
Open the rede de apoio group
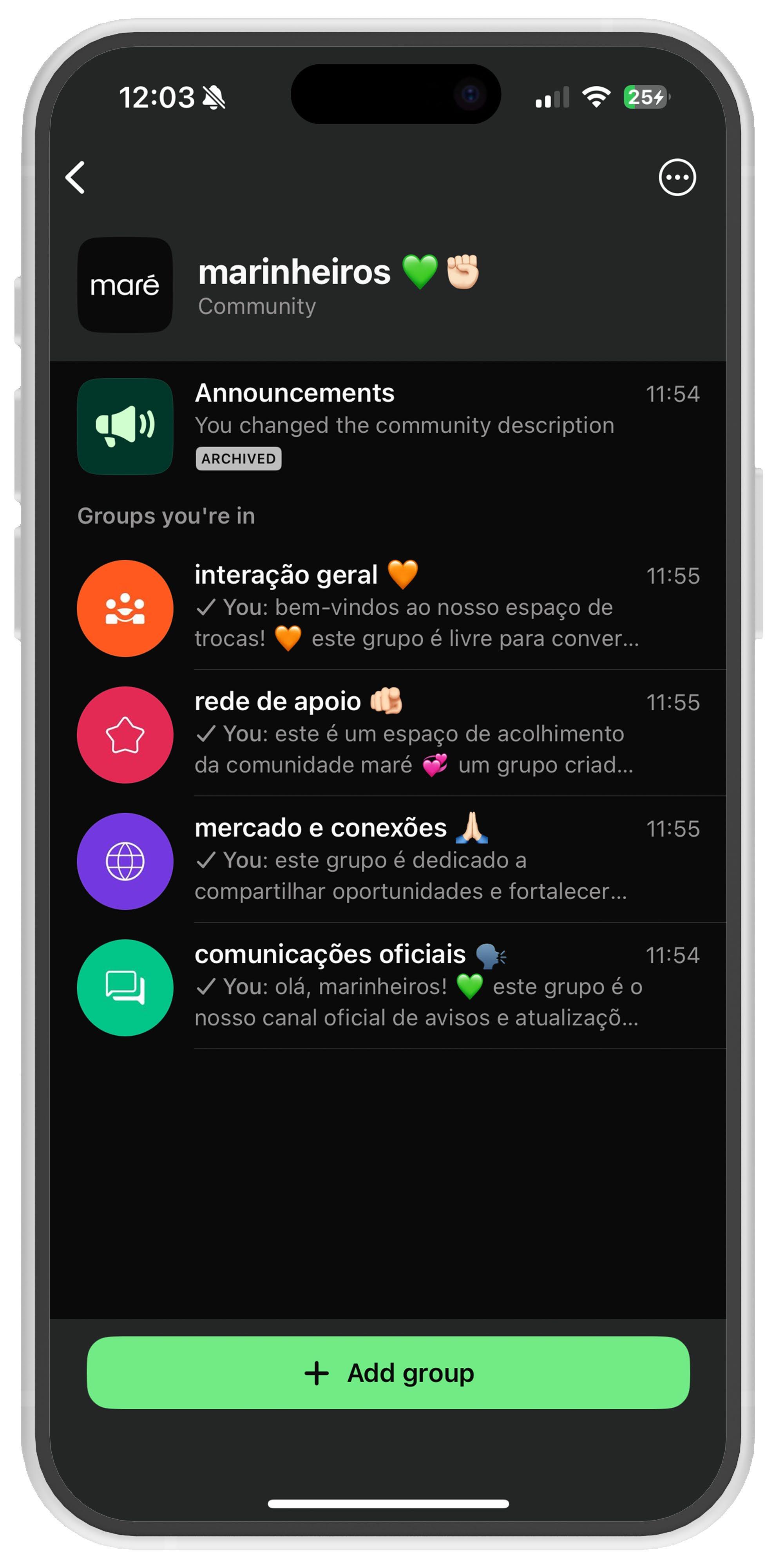pyautogui.click(x=388, y=734)
